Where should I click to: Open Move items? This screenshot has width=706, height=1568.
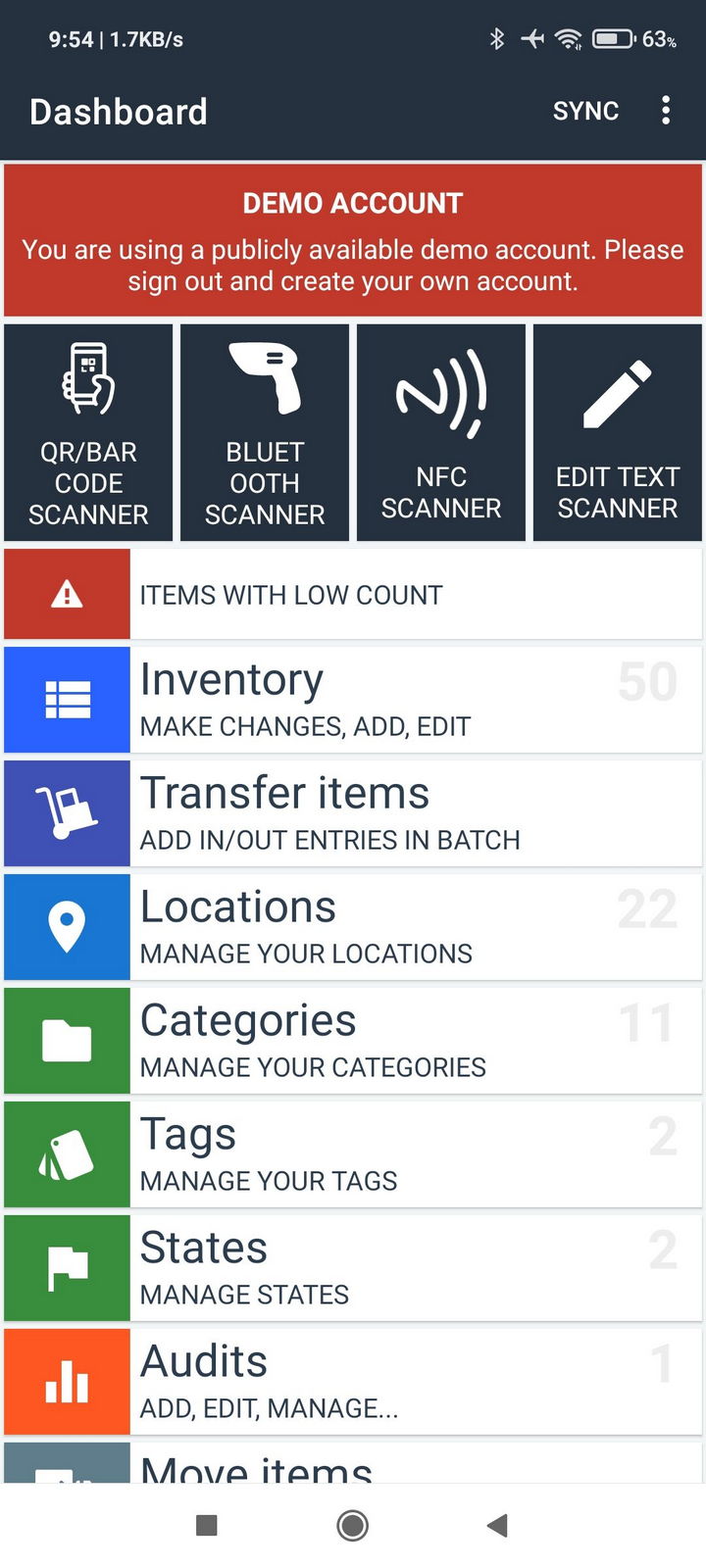click(x=353, y=1464)
